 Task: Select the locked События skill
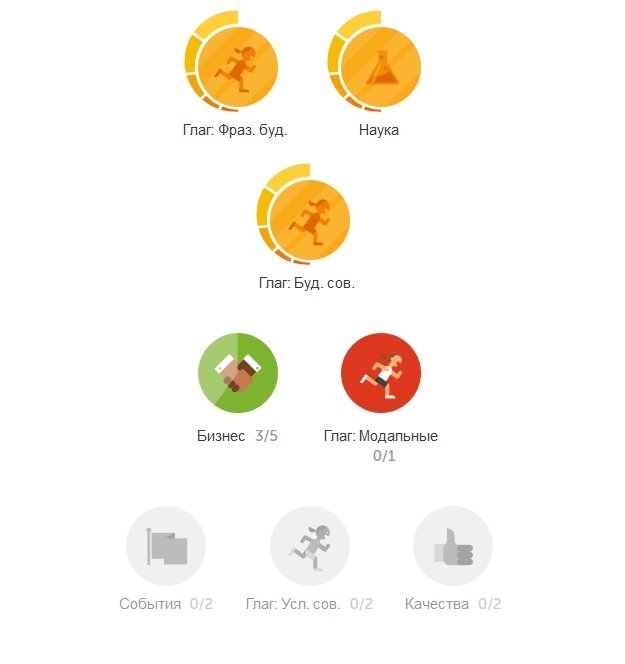click(x=166, y=546)
